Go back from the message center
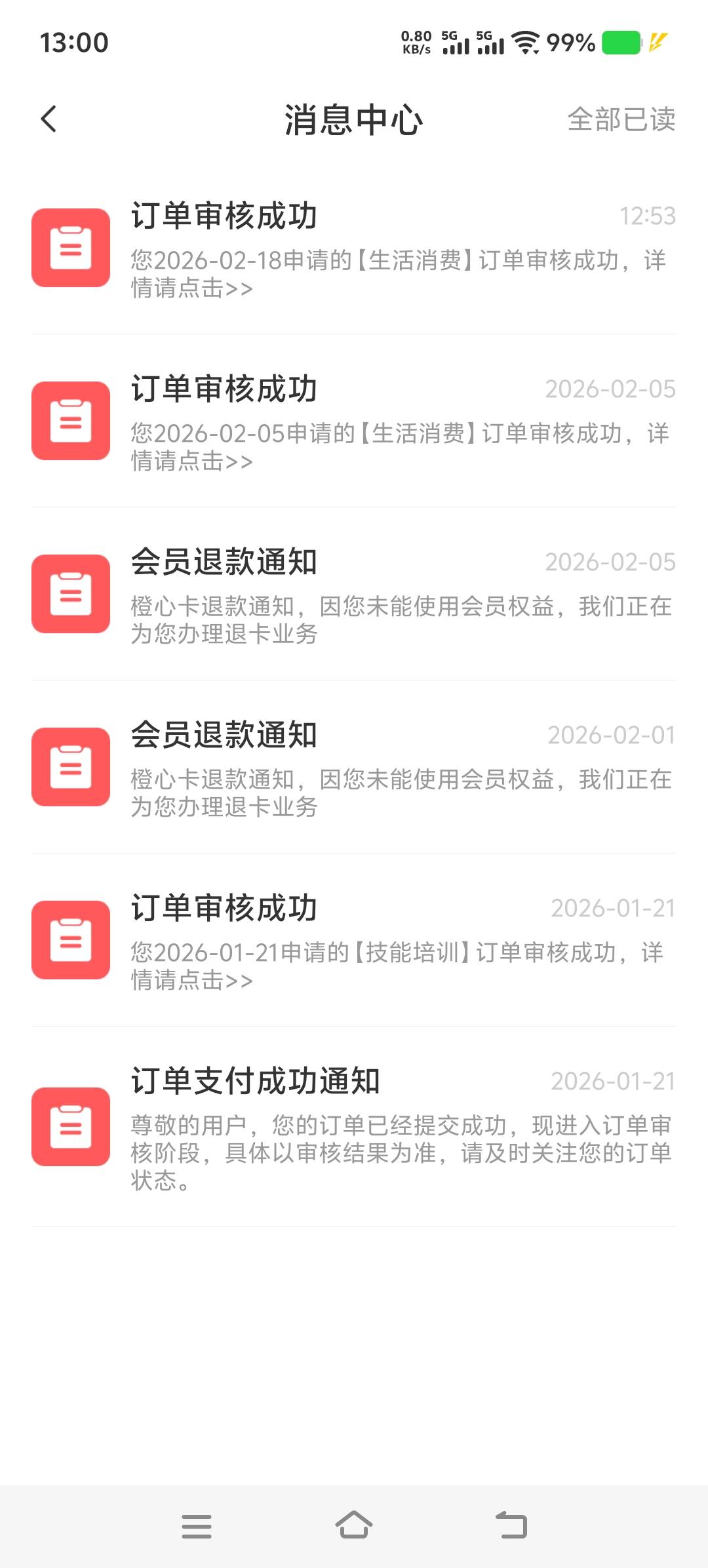708x1568 pixels. point(49,119)
